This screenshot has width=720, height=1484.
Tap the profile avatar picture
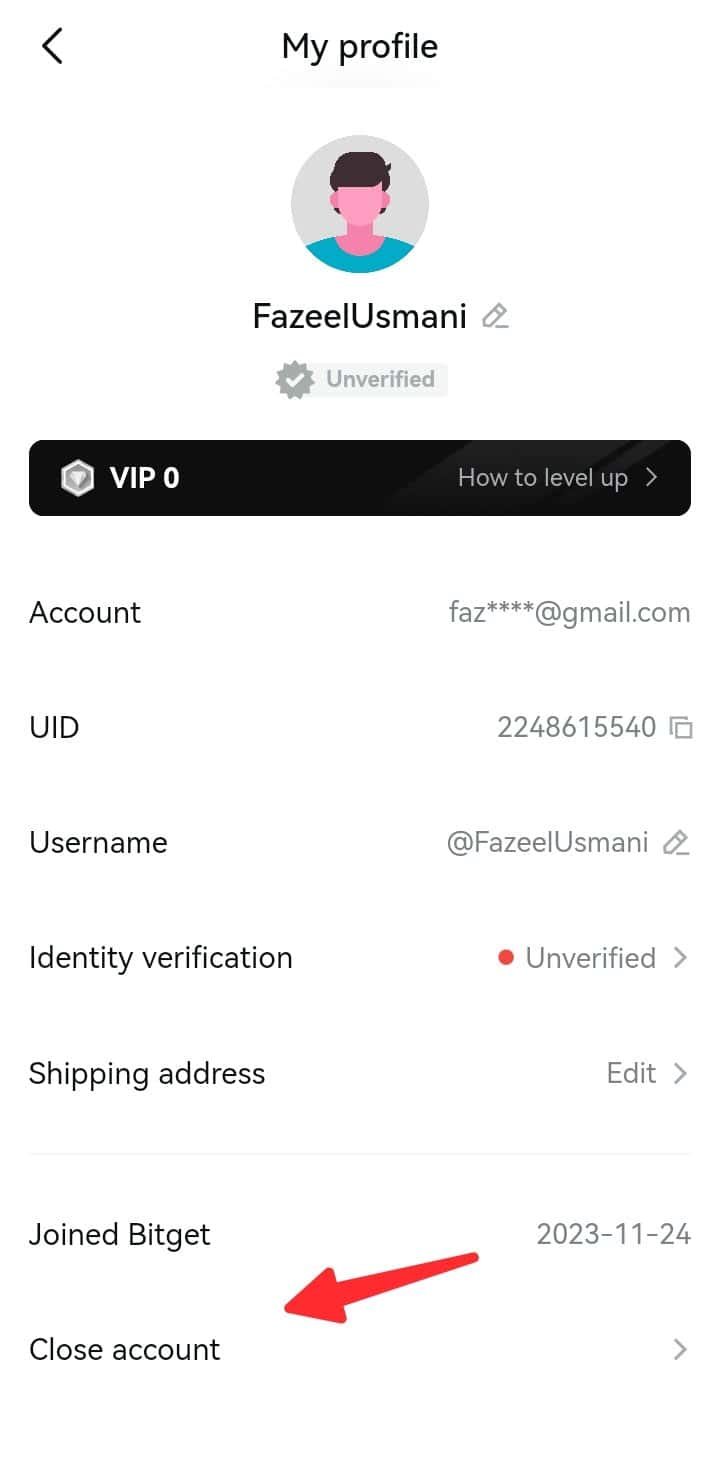click(x=360, y=204)
